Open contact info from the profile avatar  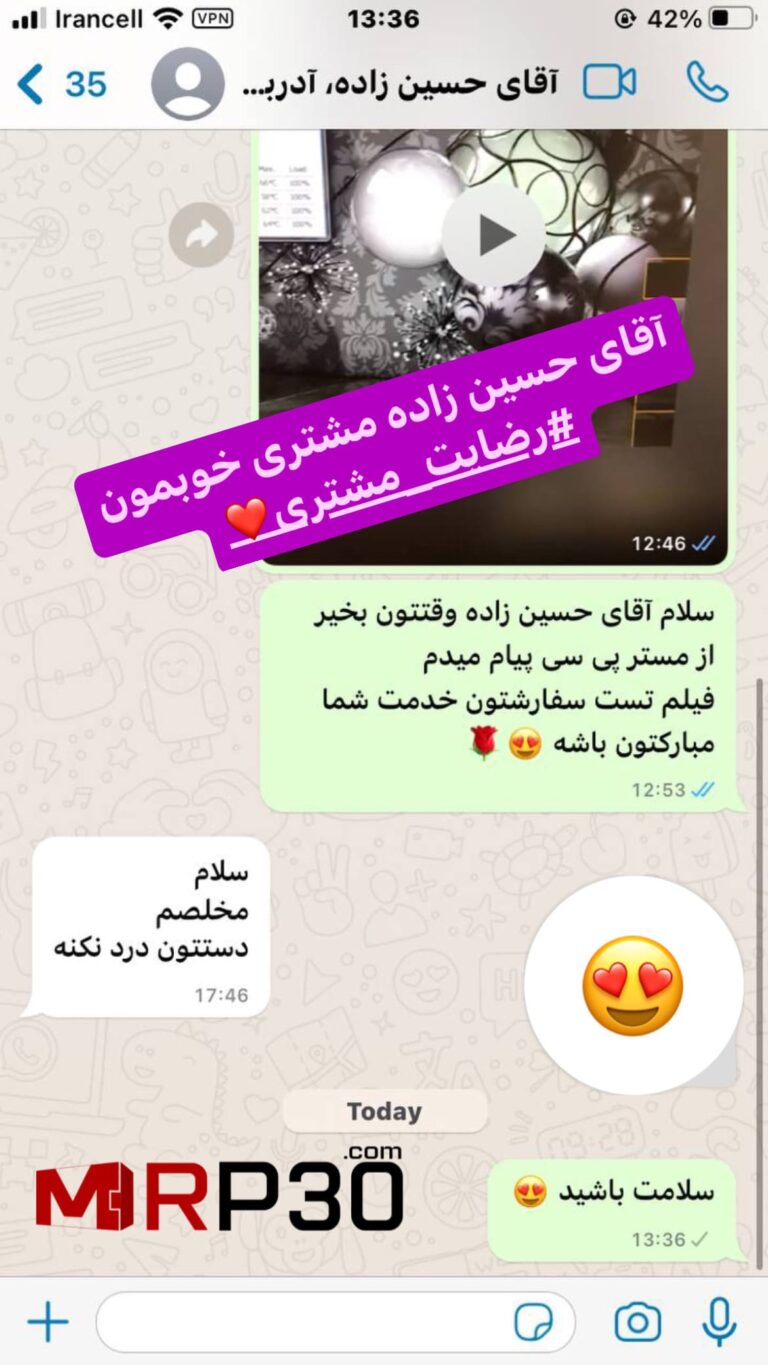pyautogui.click(x=187, y=84)
